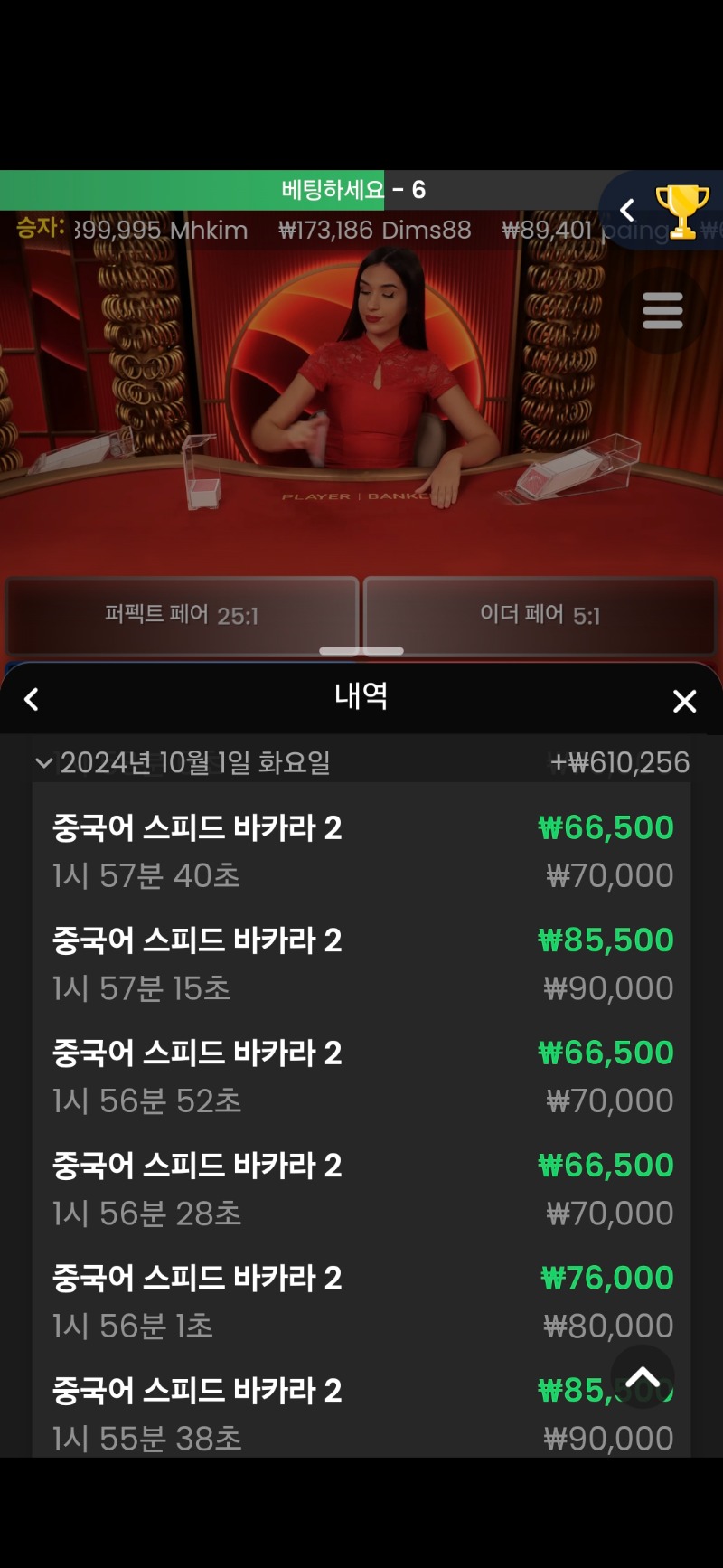Close the 내역 history panel

point(684,701)
